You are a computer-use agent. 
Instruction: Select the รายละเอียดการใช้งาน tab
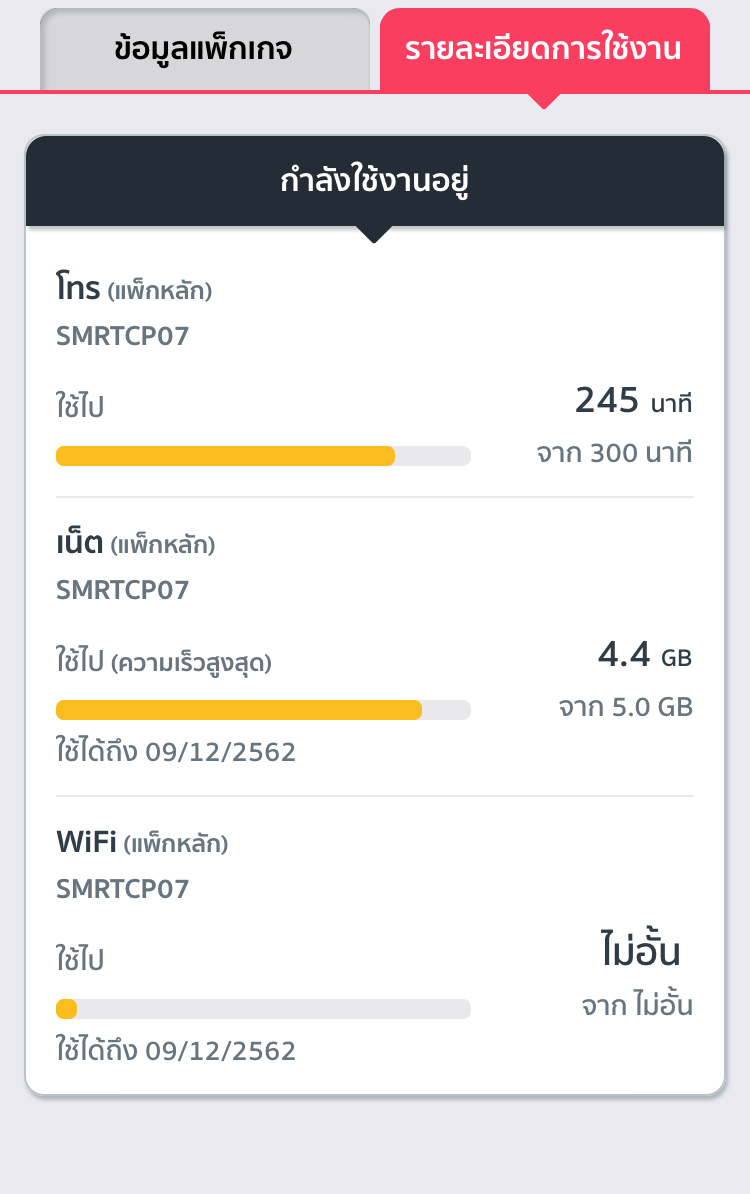coord(544,49)
